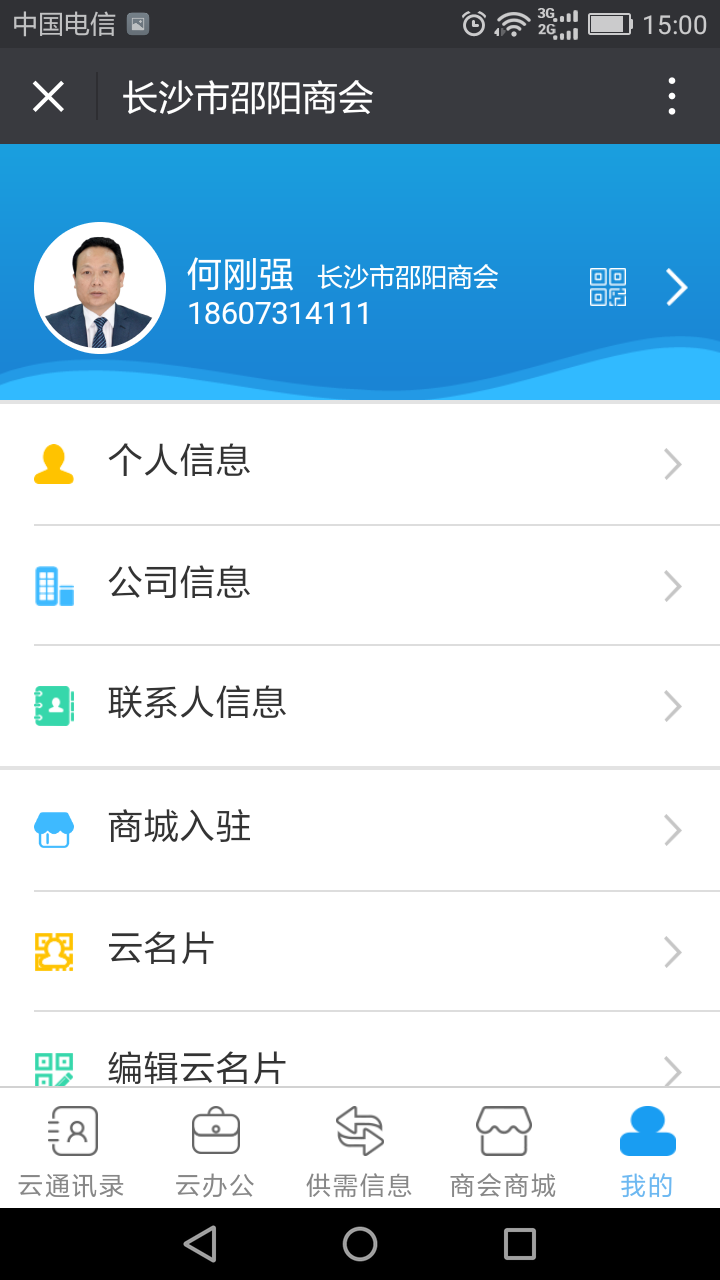This screenshot has width=720, height=1280.
Task: Tap the system back button
Action: tap(200, 1244)
